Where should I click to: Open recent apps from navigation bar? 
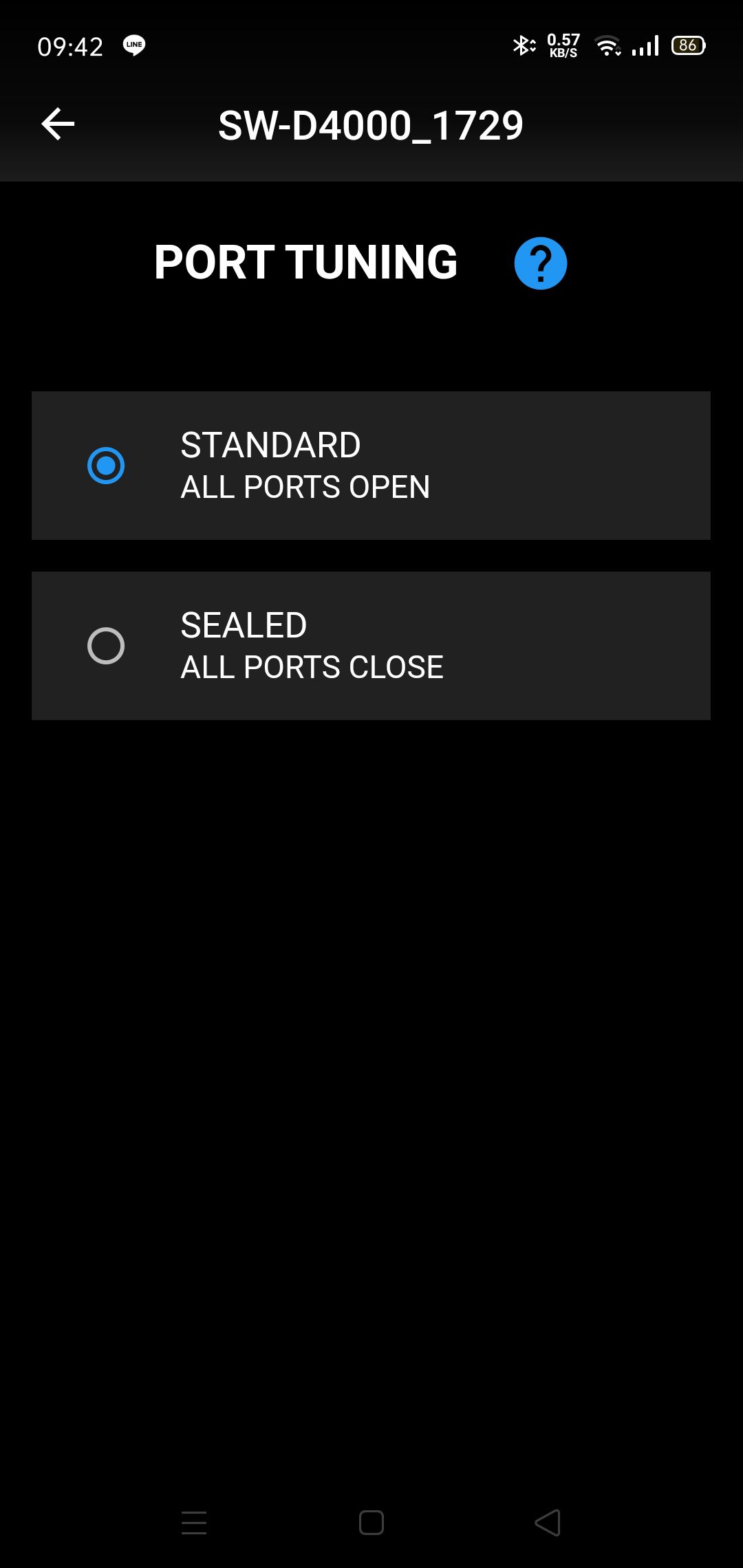(x=194, y=1523)
